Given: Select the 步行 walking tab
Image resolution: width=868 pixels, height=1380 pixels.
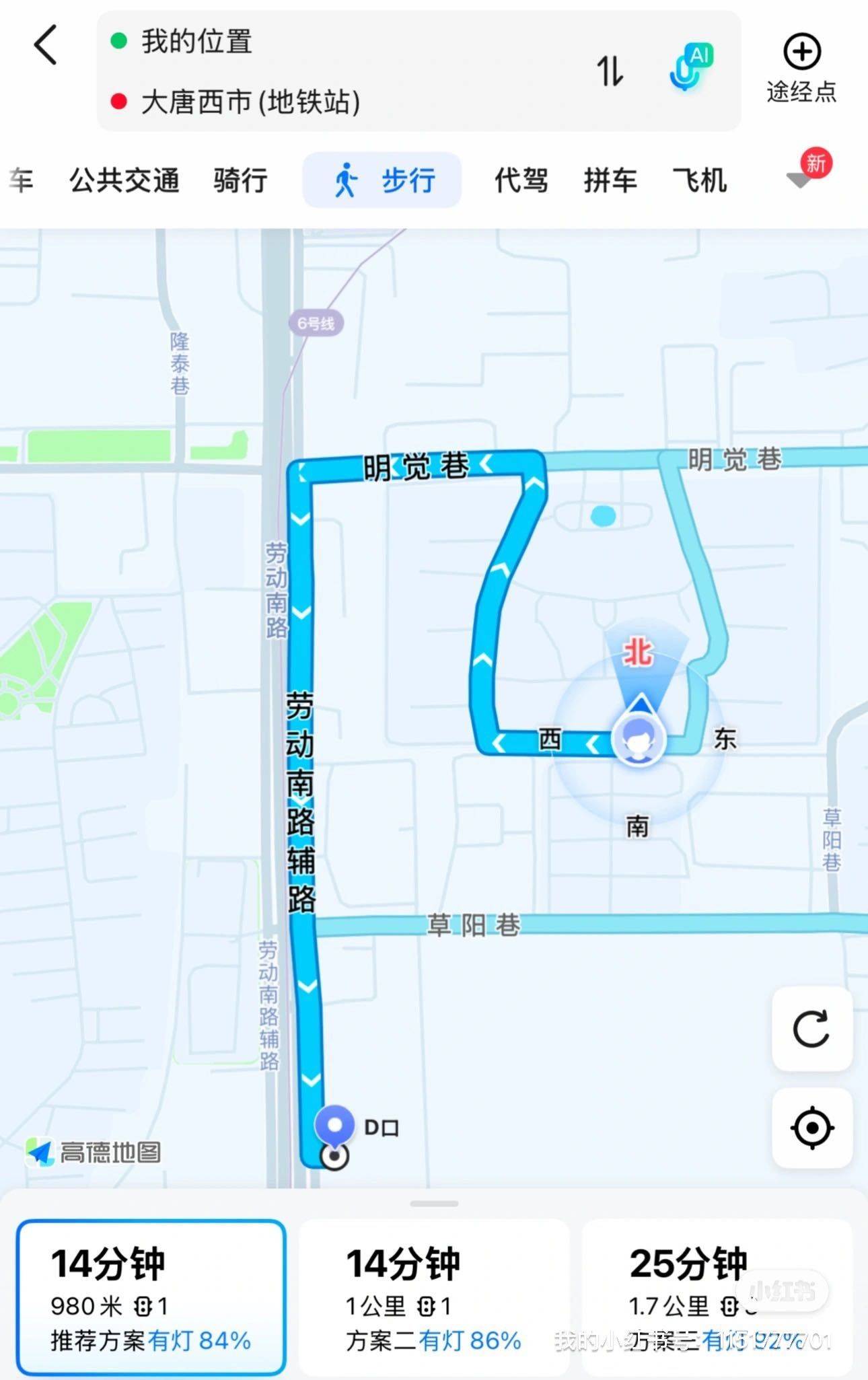Looking at the screenshot, I should 382,180.
